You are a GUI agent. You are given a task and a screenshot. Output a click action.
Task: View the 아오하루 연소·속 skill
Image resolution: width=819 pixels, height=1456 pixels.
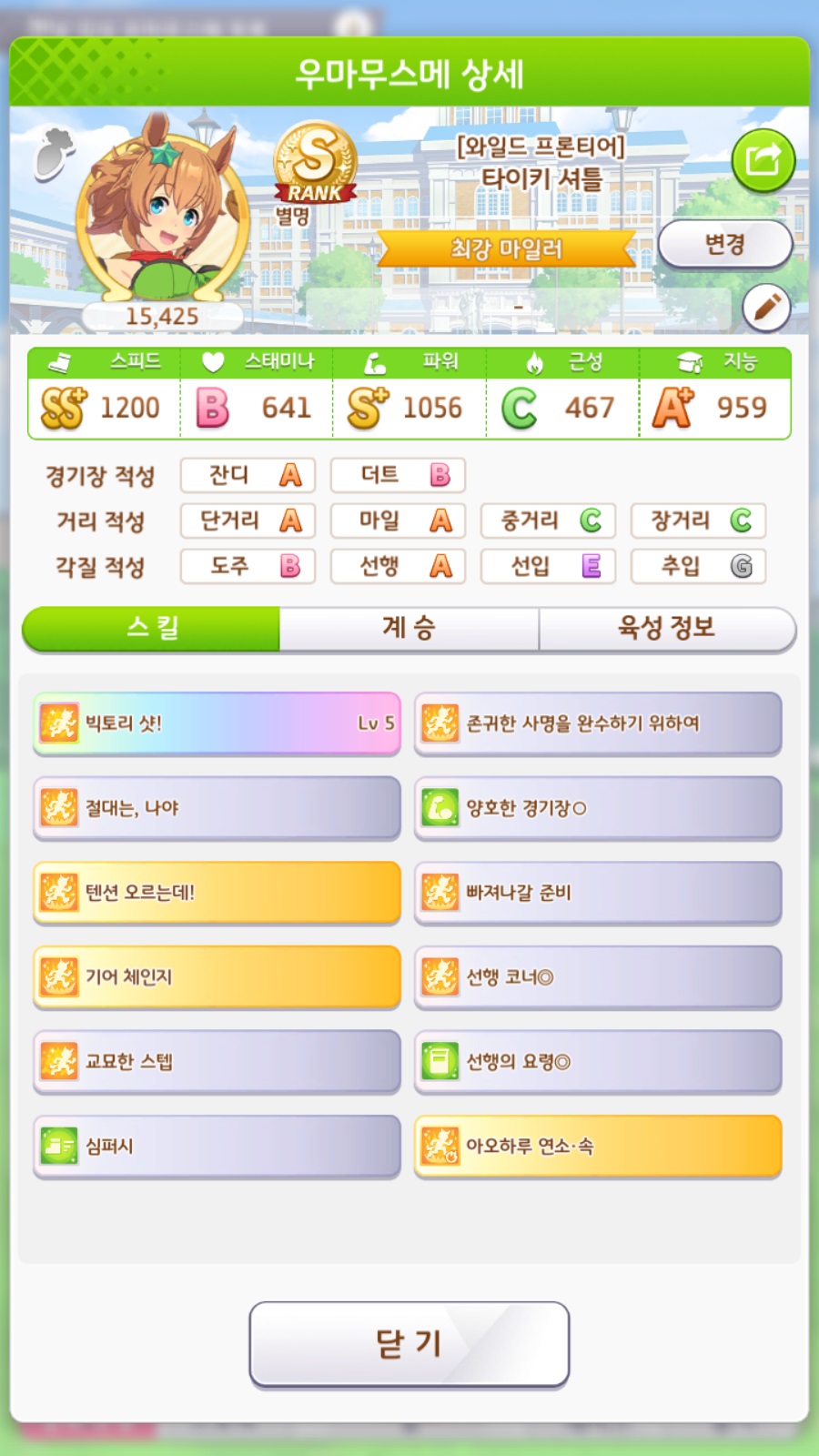pyautogui.click(x=598, y=1147)
